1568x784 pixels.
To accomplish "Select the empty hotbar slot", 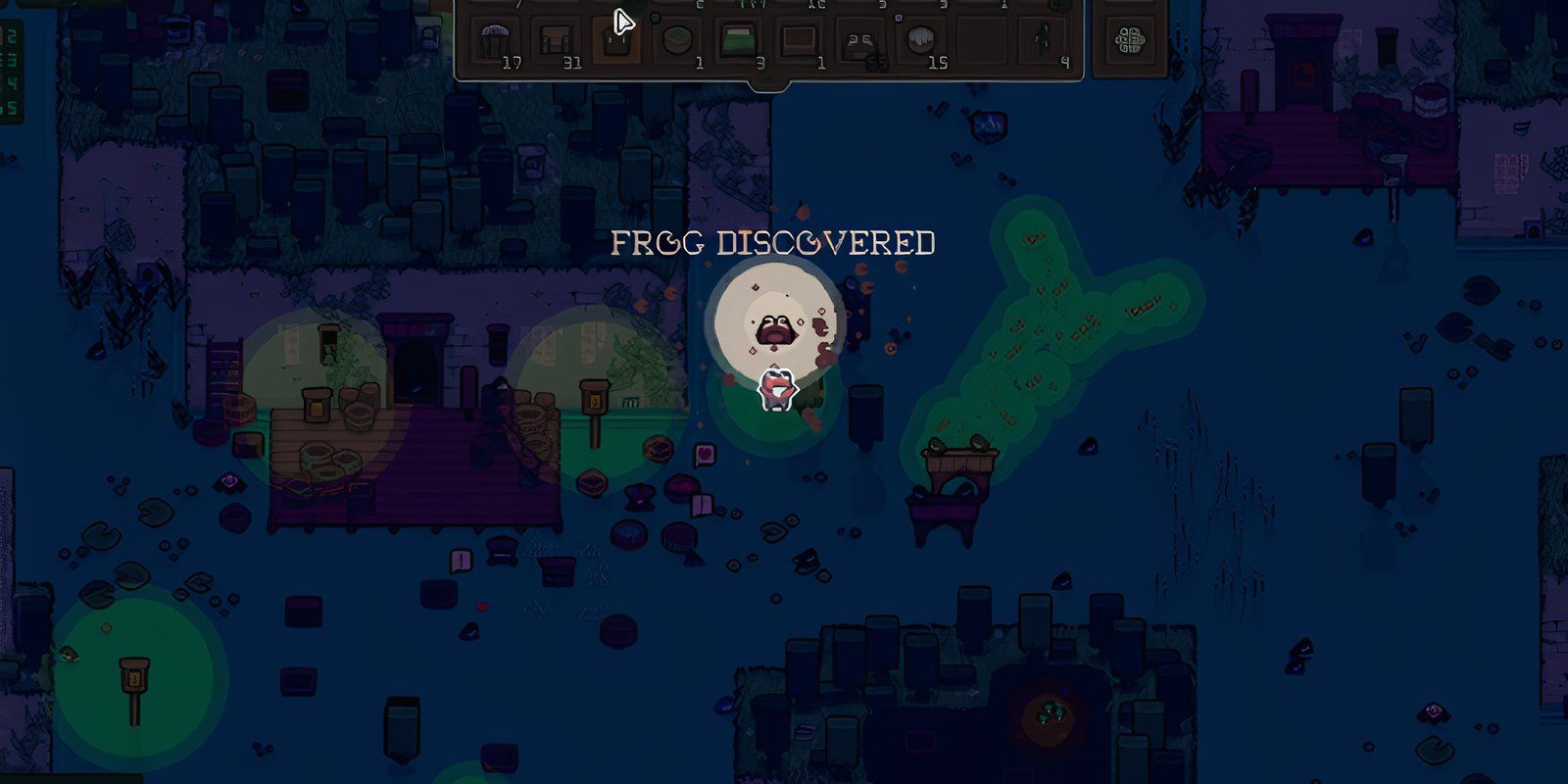I will pos(979,43).
